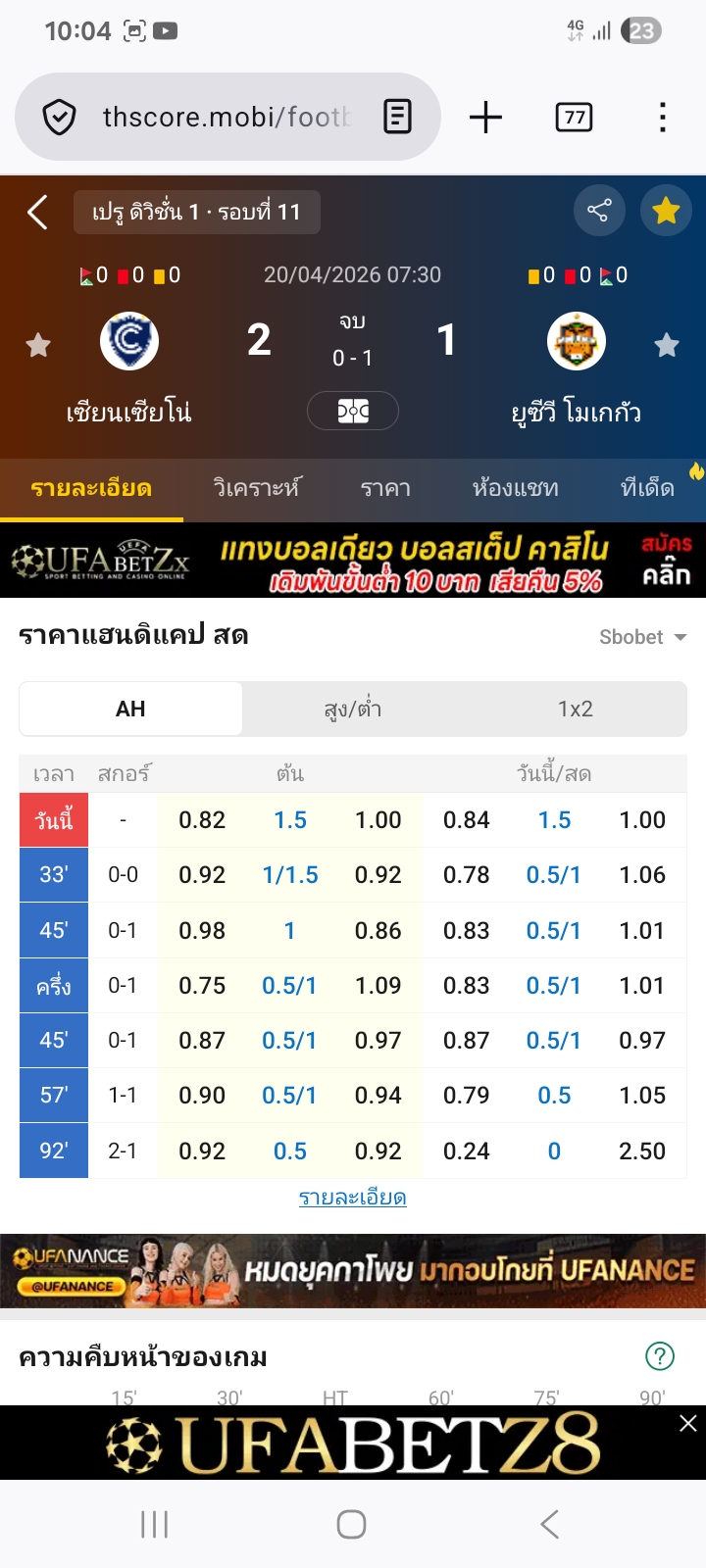Open the help icon for ความคืบหน้าของเกม
Viewport: 706px width, 1568px height.
pos(660,1356)
